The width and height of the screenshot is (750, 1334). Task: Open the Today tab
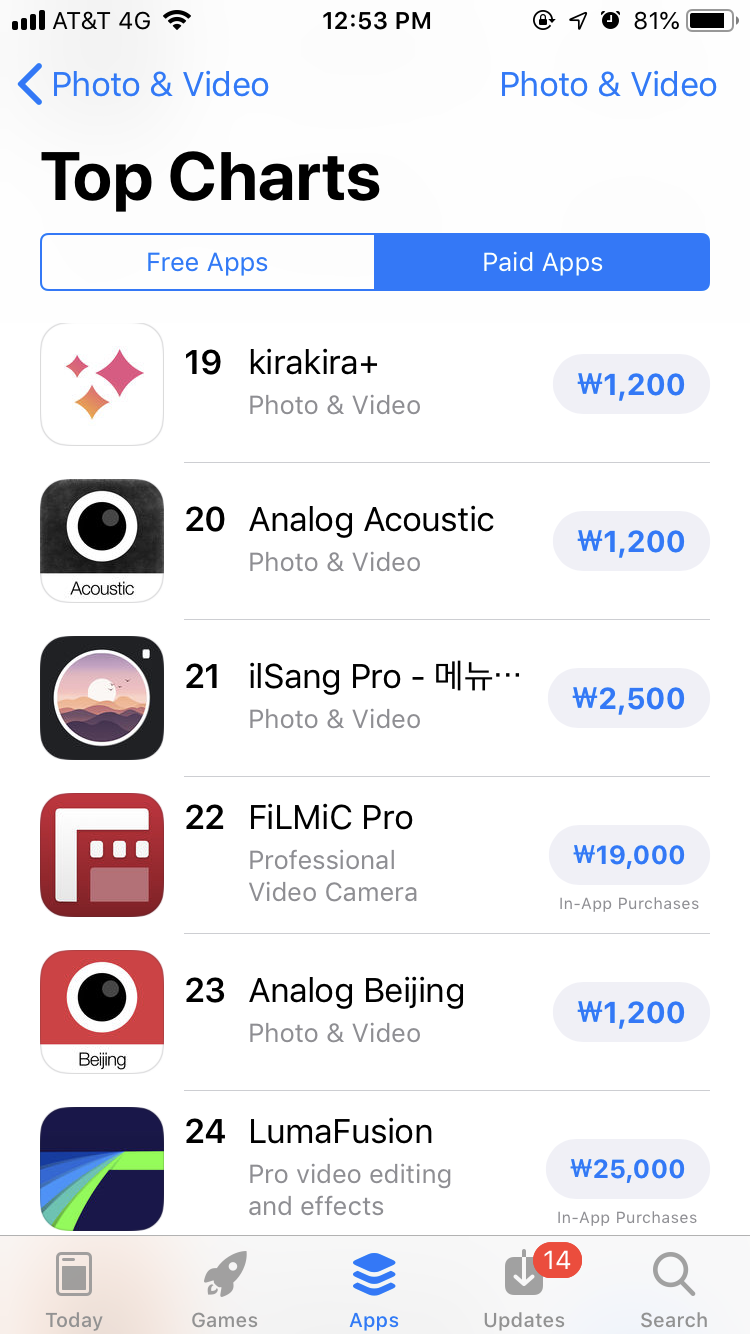tap(74, 1290)
